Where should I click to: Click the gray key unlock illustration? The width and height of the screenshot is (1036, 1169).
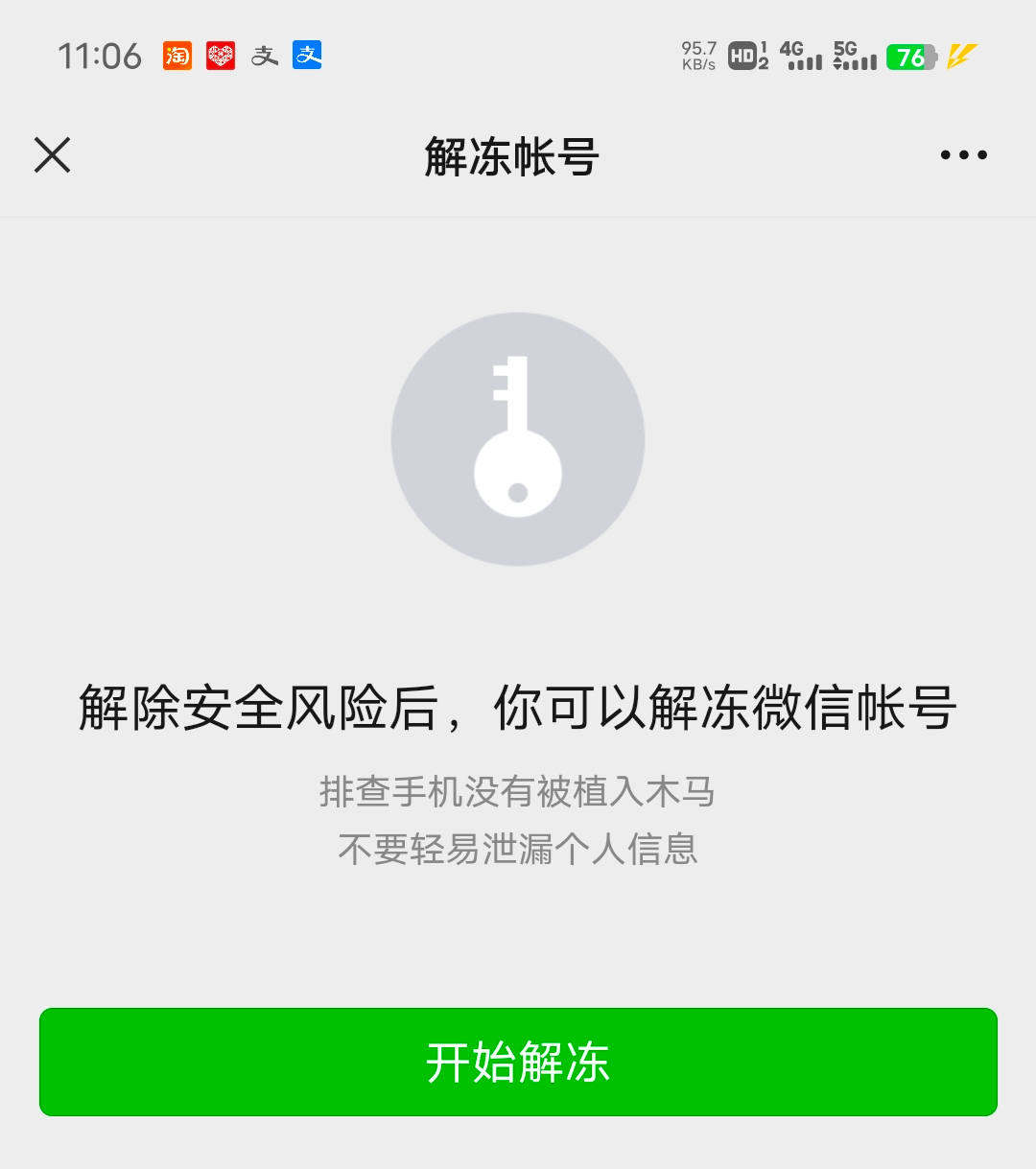click(x=518, y=438)
